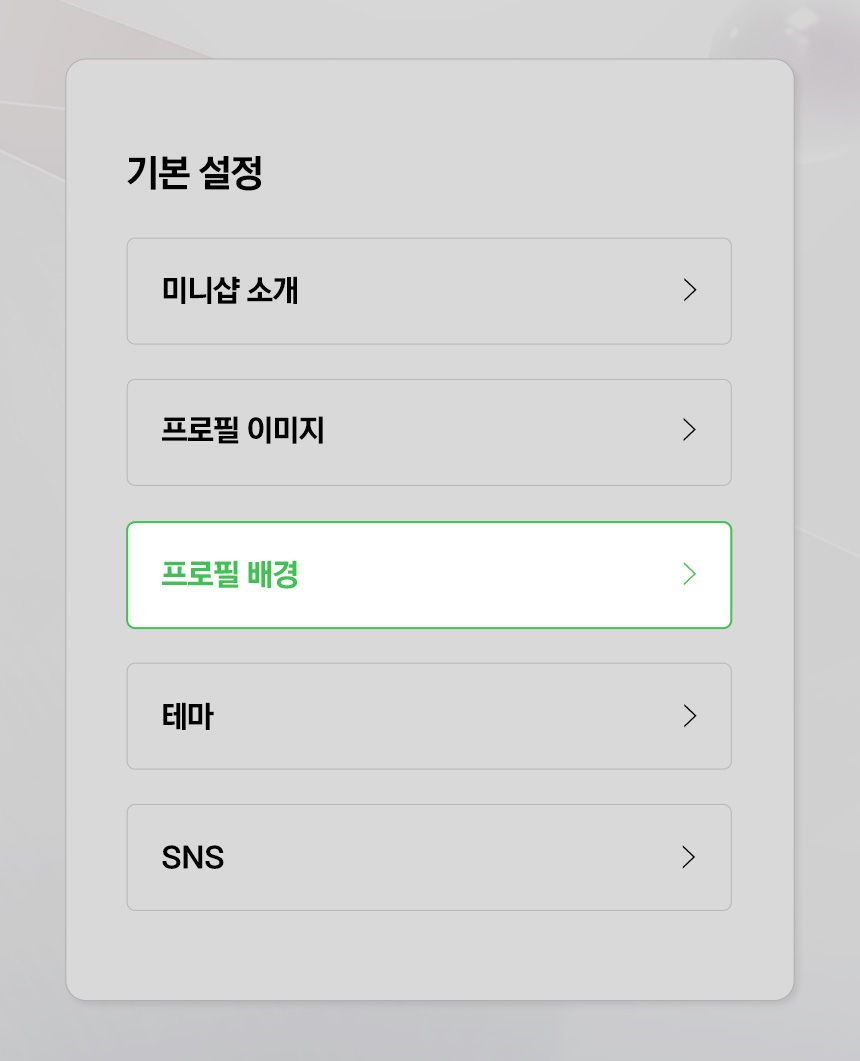Open the 프로필 이미지 row
Screen dimensions: 860x1061
coord(428,432)
